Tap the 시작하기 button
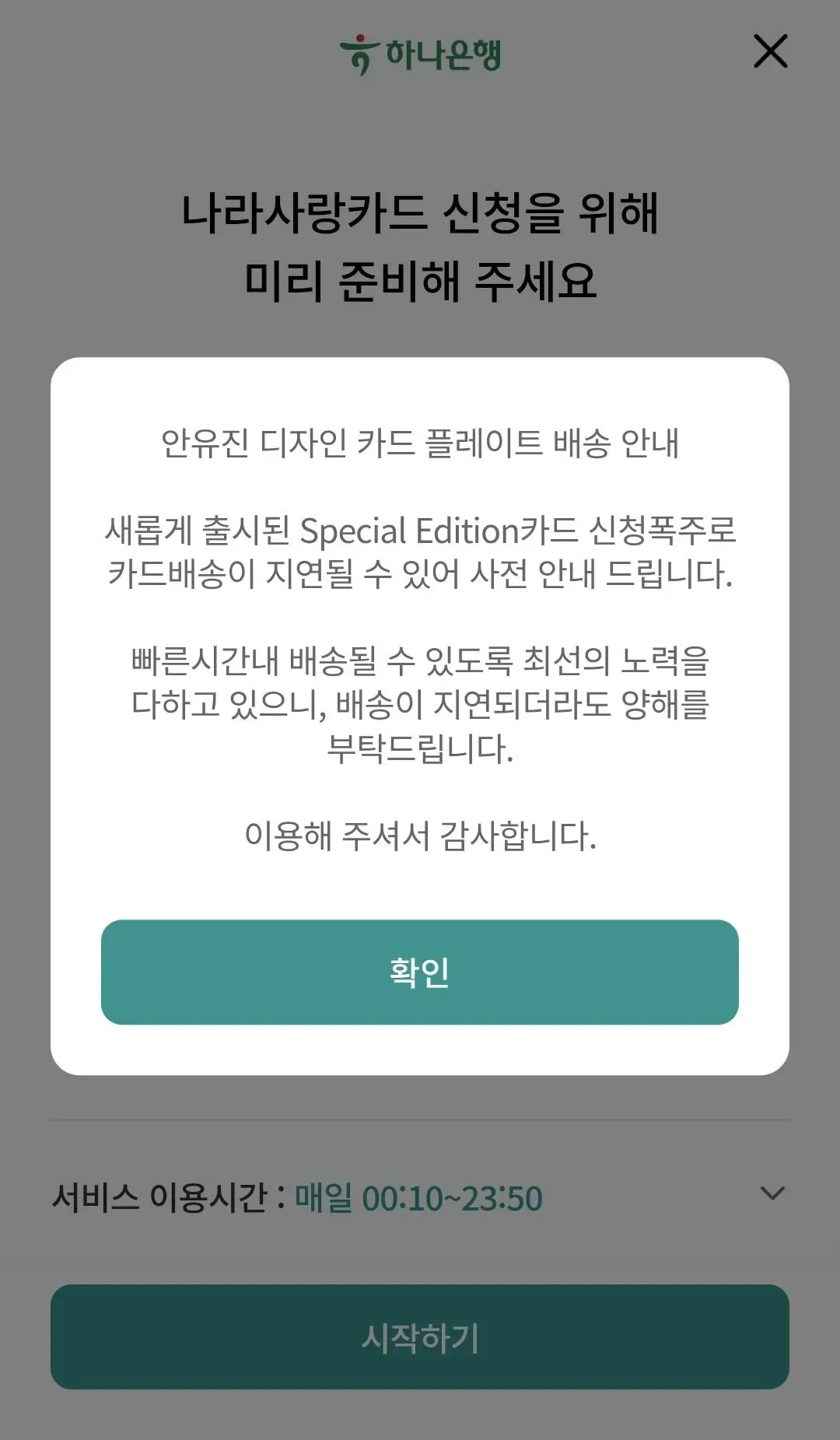This screenshot has height=1440, width=840. (x=420, y=1337)
